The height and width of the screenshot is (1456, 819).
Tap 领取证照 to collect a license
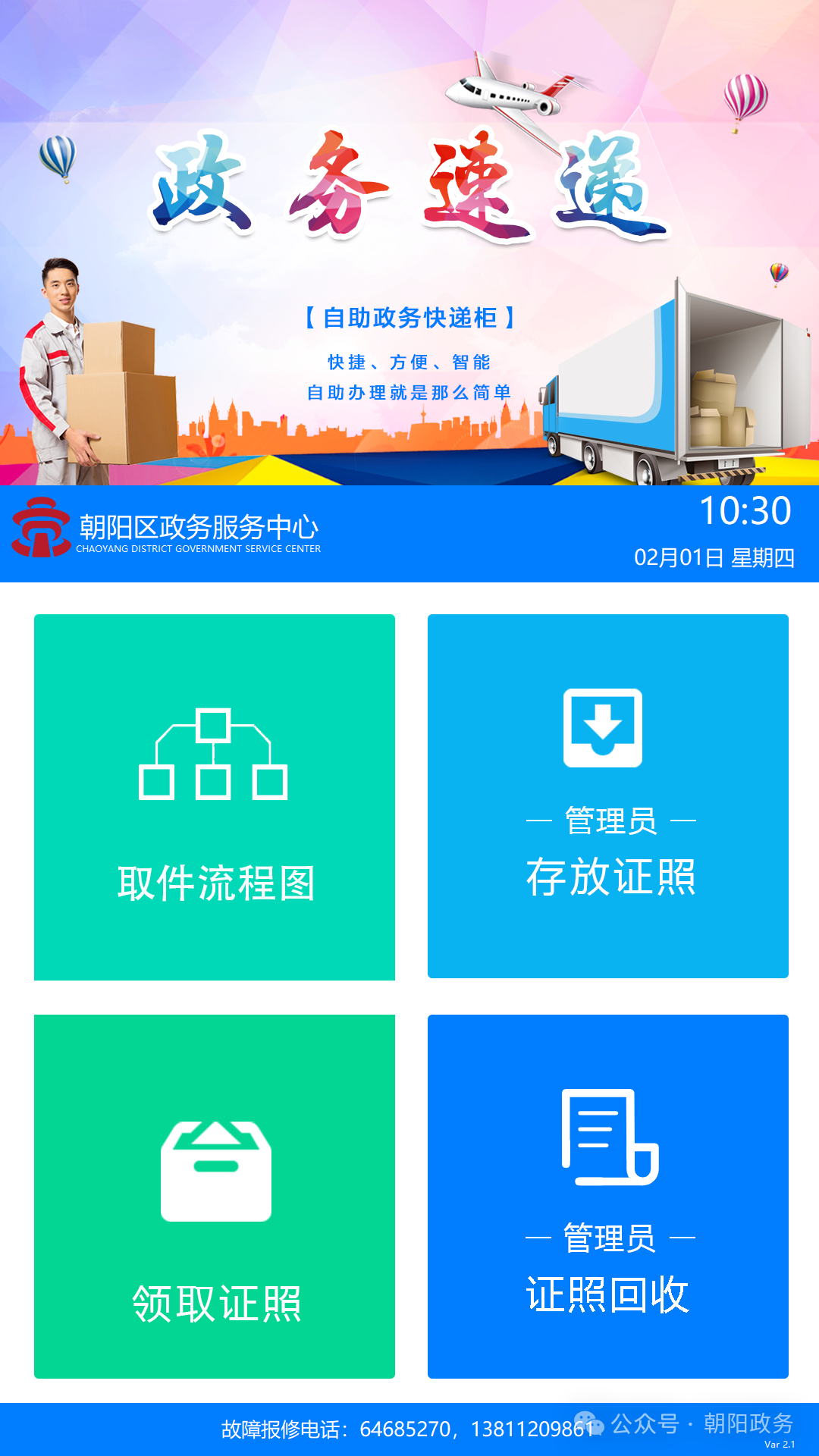(x=215, y=1196)
